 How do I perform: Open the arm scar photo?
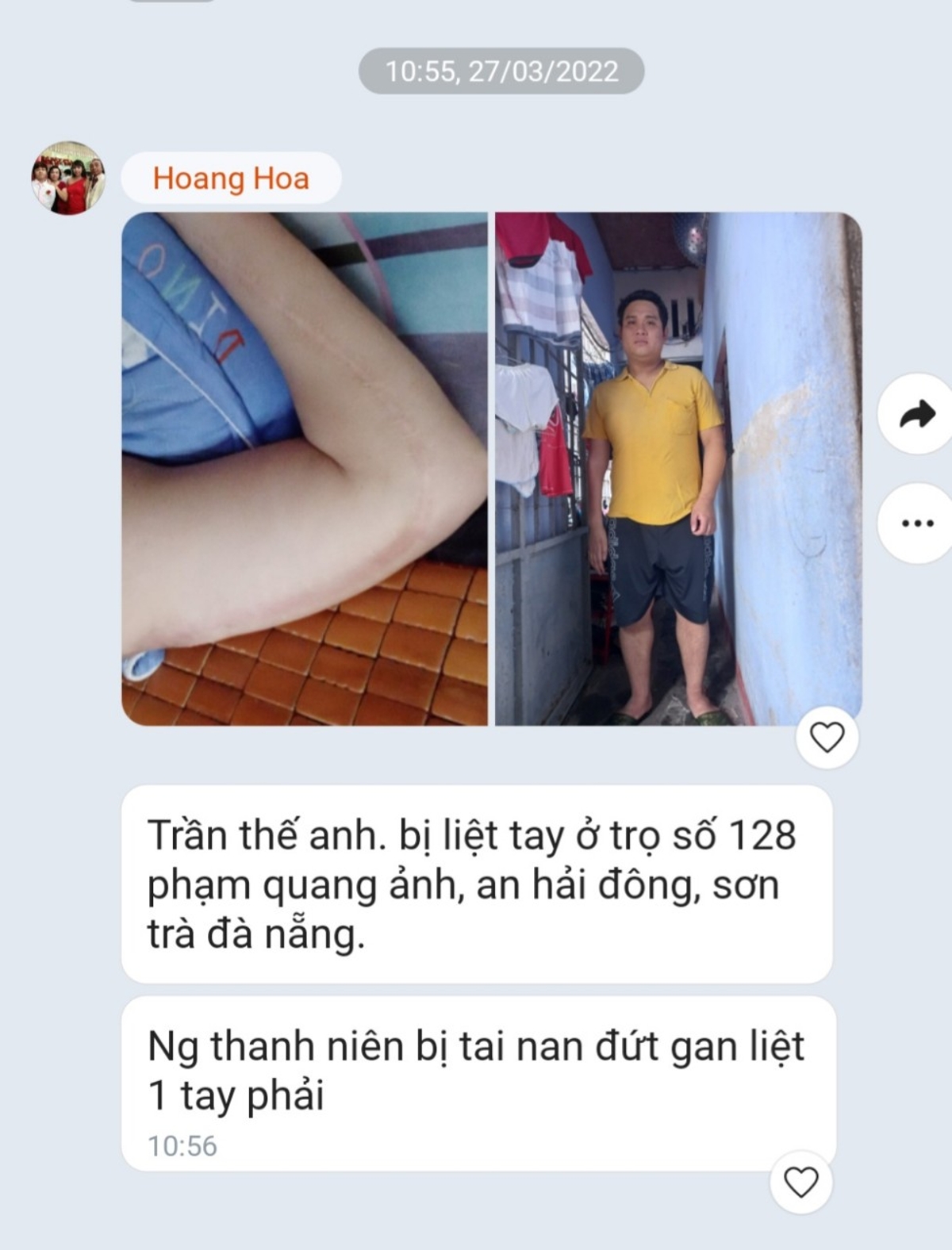coord(305,469)
